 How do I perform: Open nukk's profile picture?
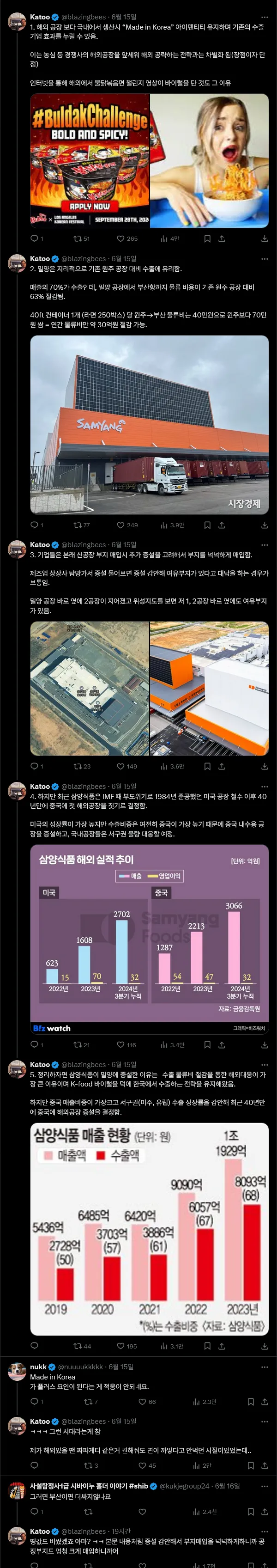point(17,1372)
